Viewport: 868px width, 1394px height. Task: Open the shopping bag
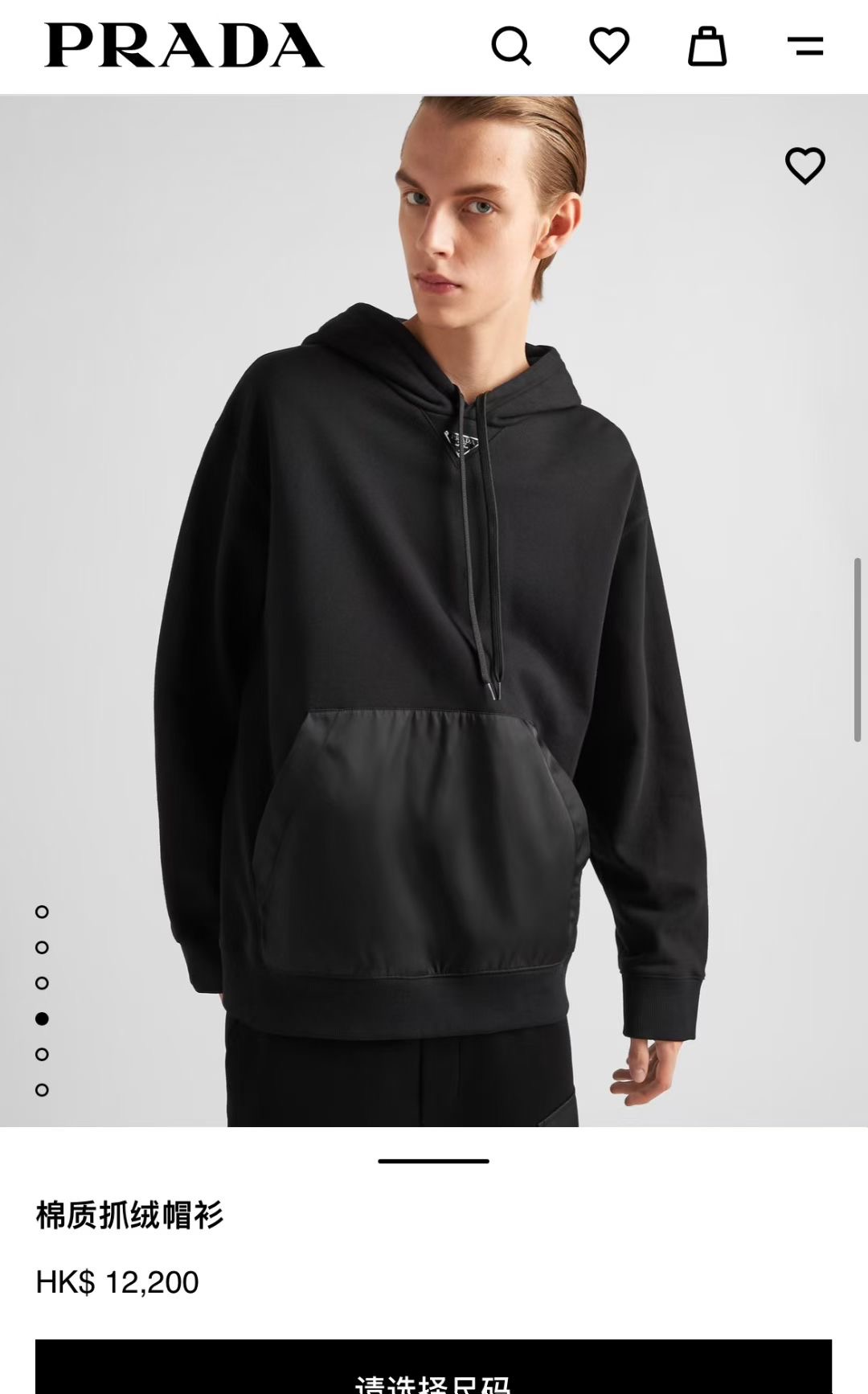tap(707, 46)
